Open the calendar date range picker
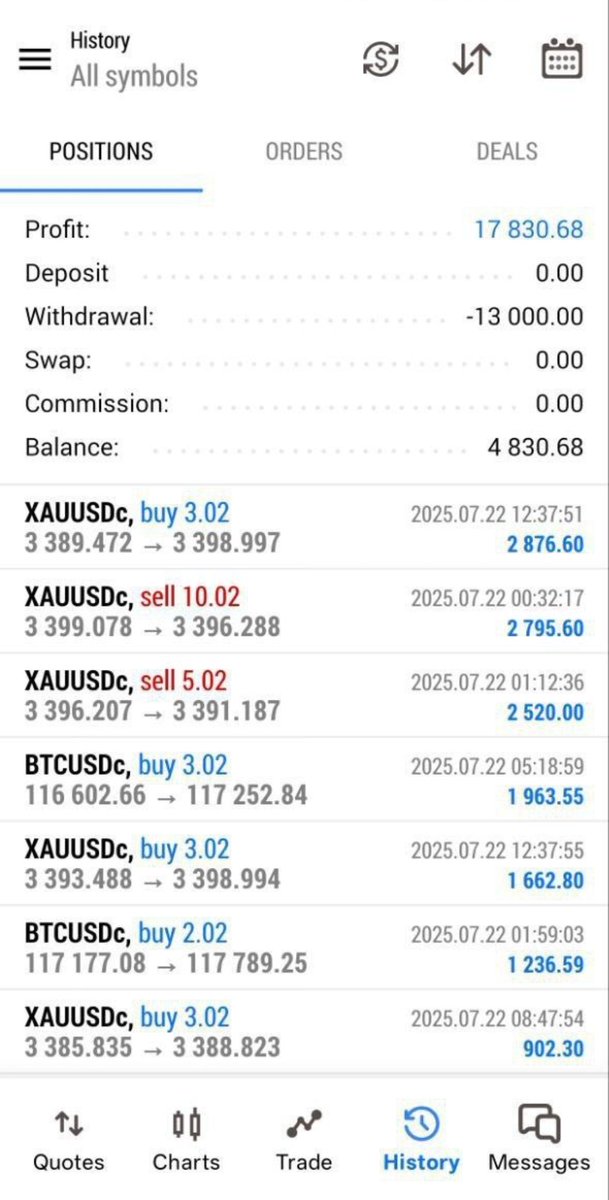609x1200 pixels. pyautogui.click(x=562, y=59)
